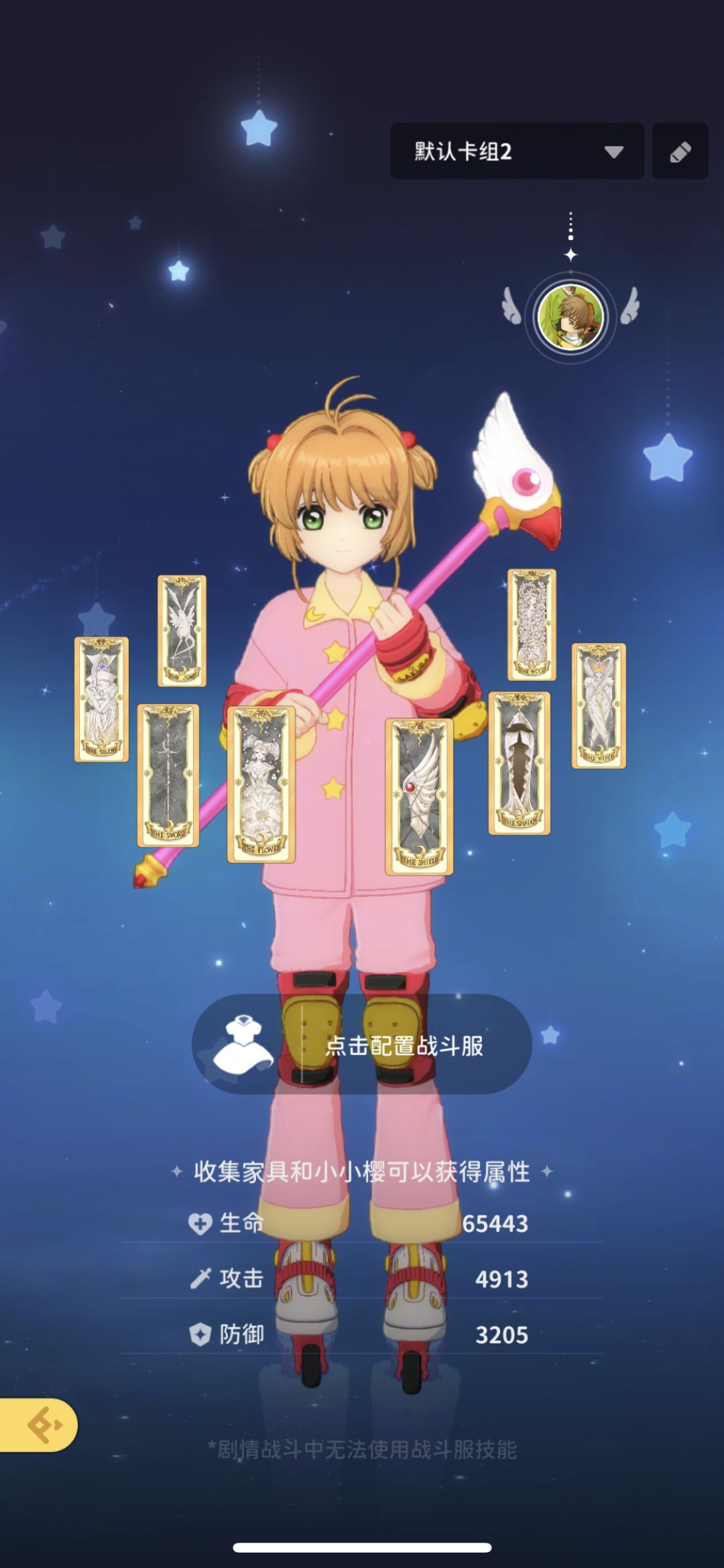Select THE WINDY card
The width and height of the screenshot is (724, 1568).
[x=599, y=705]
